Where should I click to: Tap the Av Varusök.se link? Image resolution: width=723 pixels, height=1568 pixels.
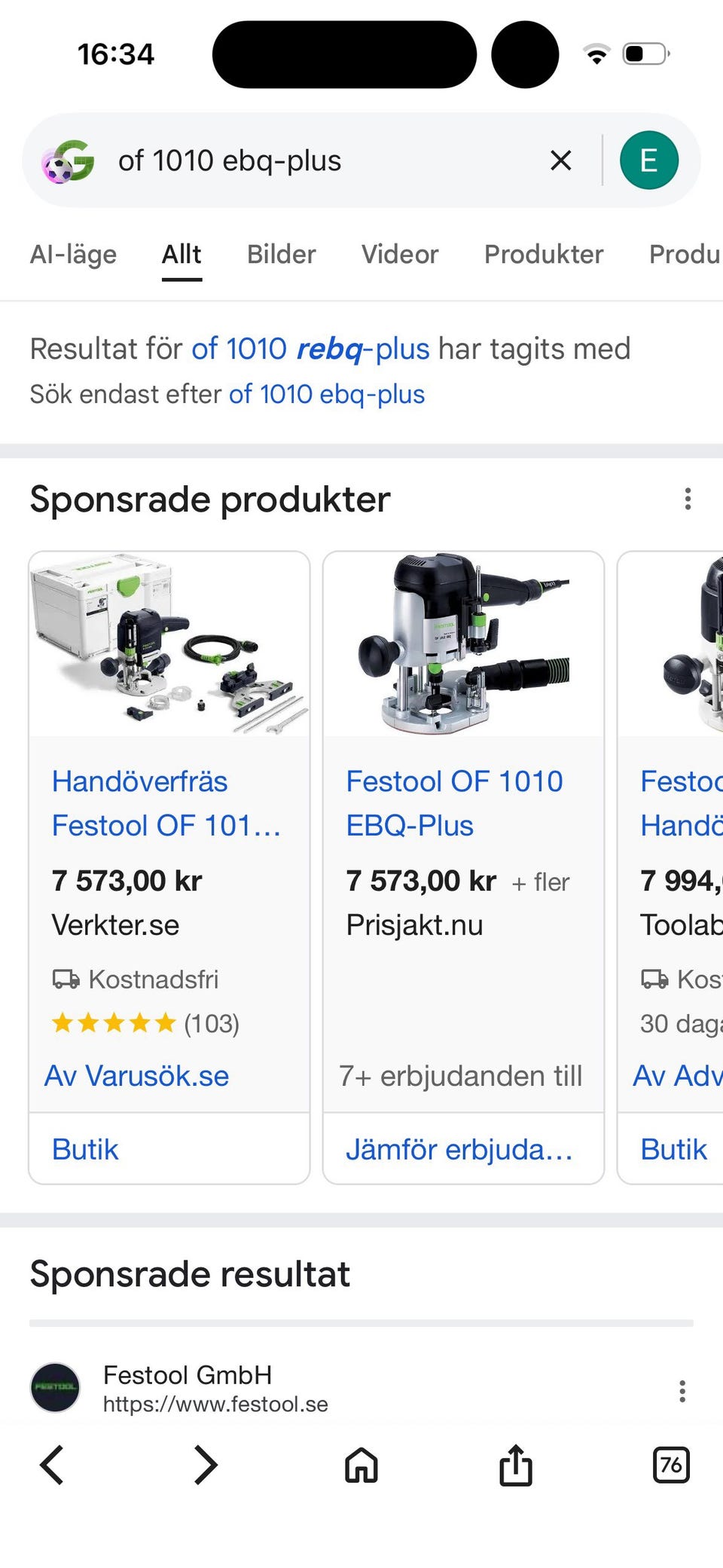(x=137, y=1075)
